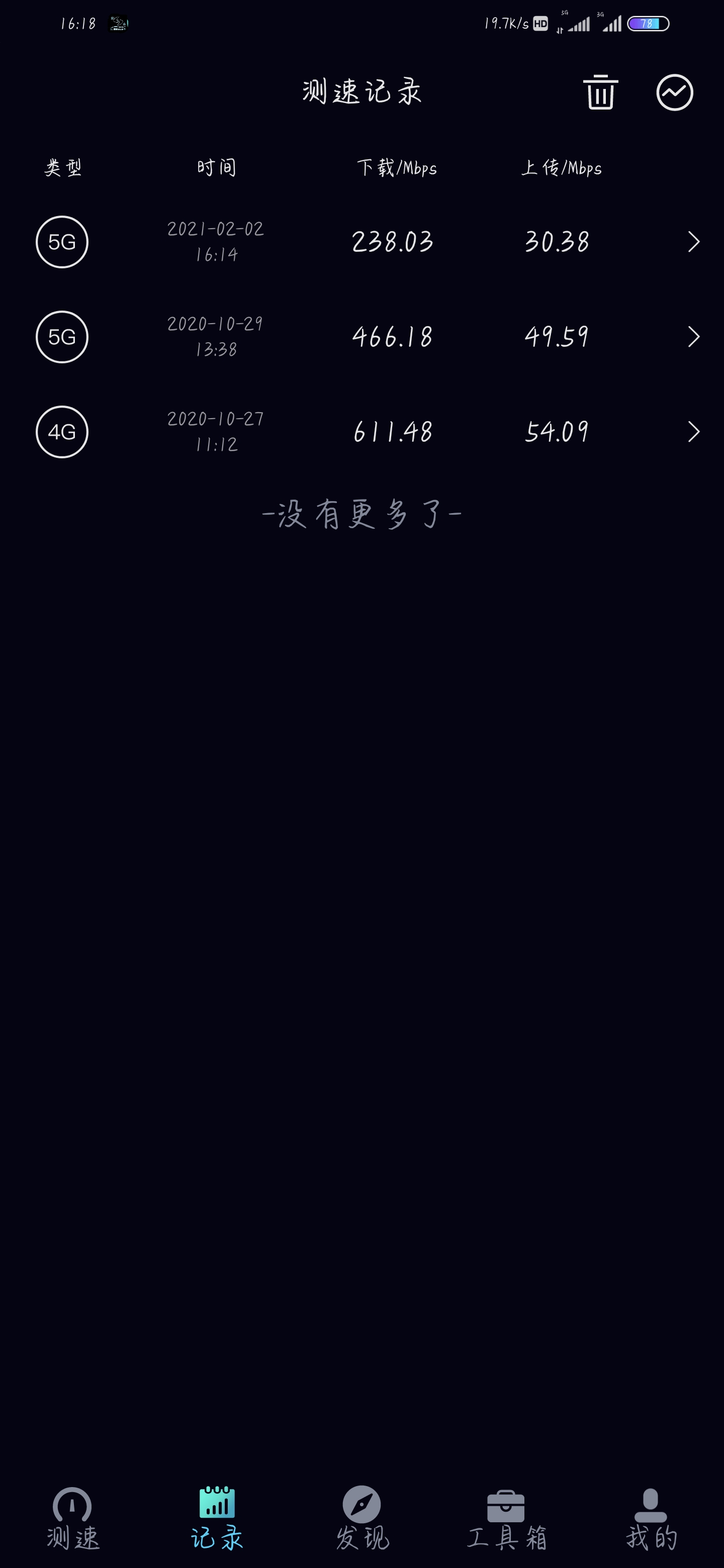This screenshot has width=724, height=1568.
Task: Open the 2021-02-02 16:14 5G record
Action: (x=361, y=242)
